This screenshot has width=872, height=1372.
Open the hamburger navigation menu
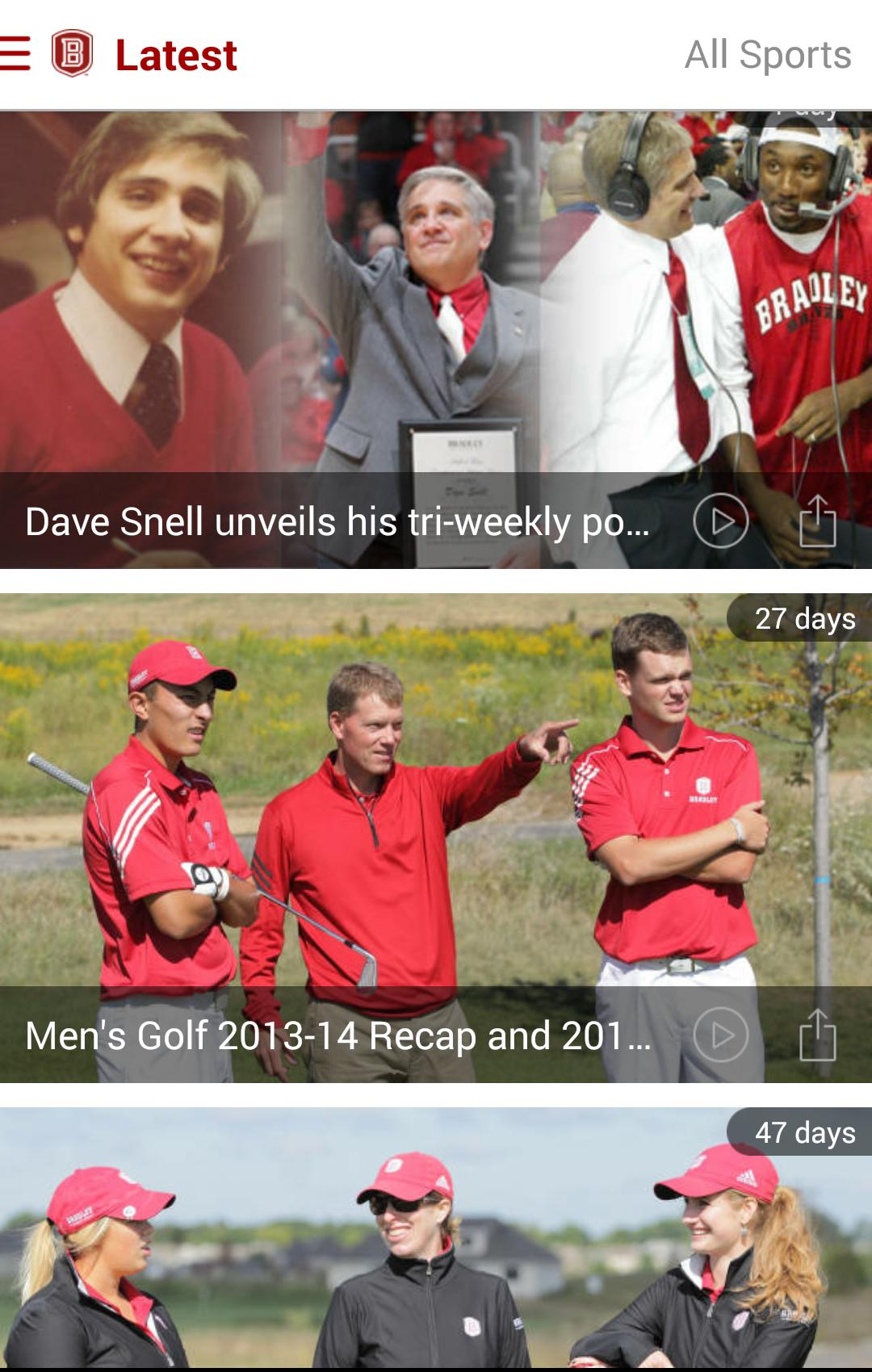(16, 54)
